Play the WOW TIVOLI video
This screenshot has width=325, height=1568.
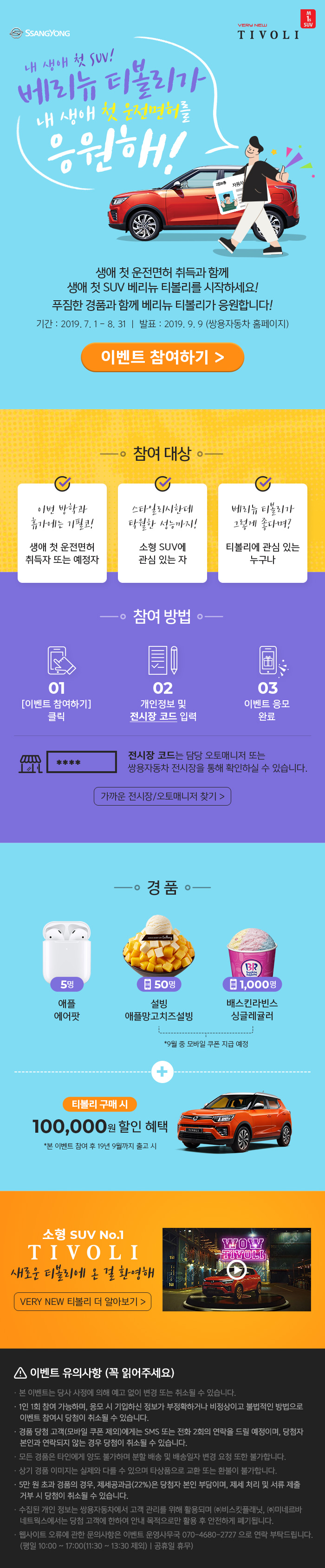click(236, 1269)
